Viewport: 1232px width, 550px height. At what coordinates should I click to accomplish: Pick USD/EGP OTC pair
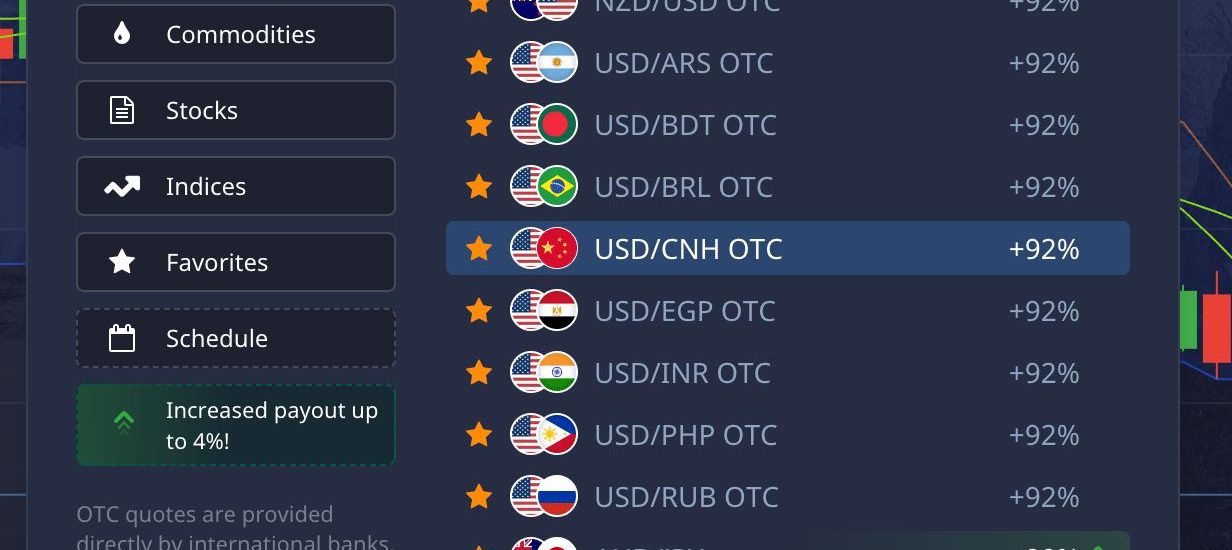point(685,312)
